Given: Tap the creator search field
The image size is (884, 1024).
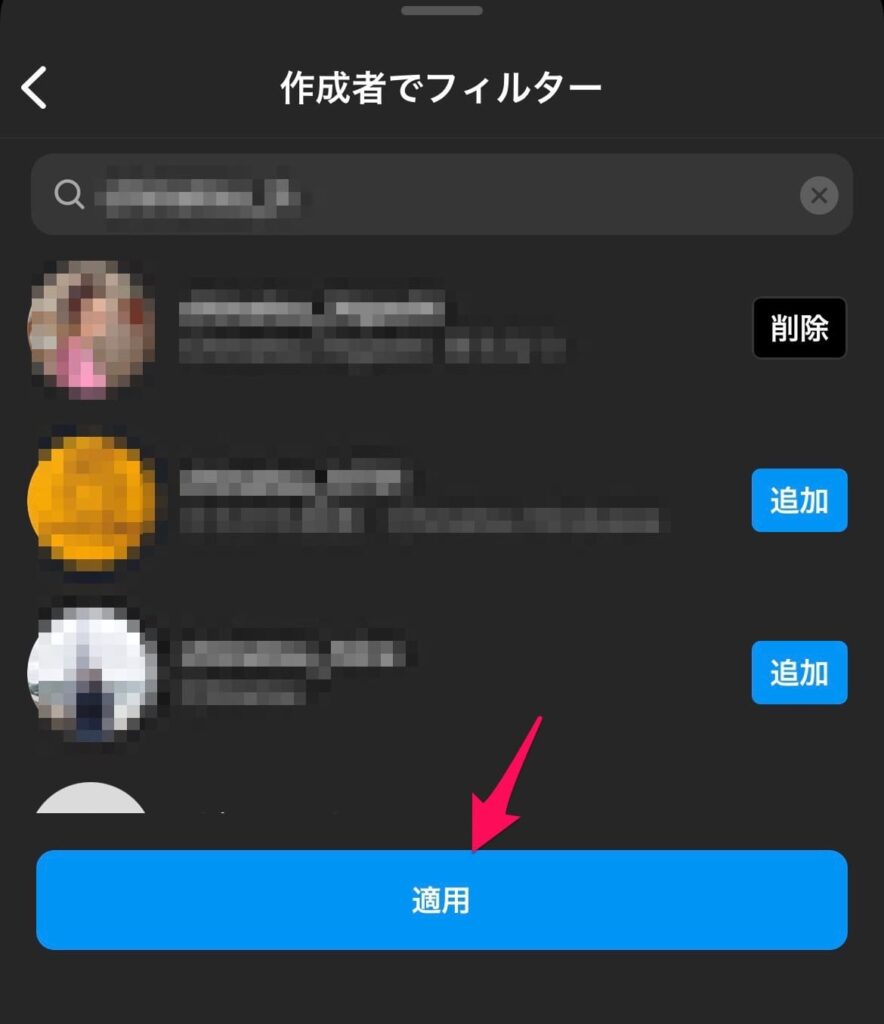Looking at the screenshot, I should pyautogui.click(x=430, y=195).
